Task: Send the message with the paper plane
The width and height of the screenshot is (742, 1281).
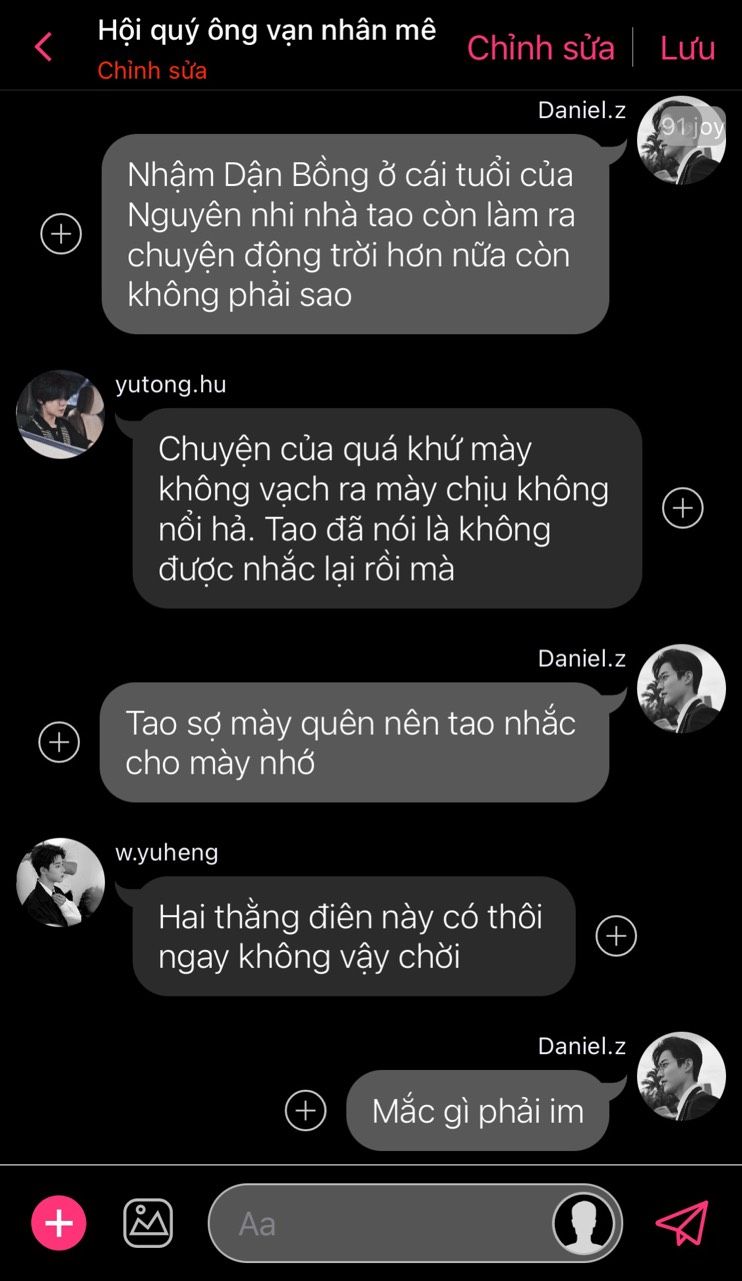Action: 682,1223
